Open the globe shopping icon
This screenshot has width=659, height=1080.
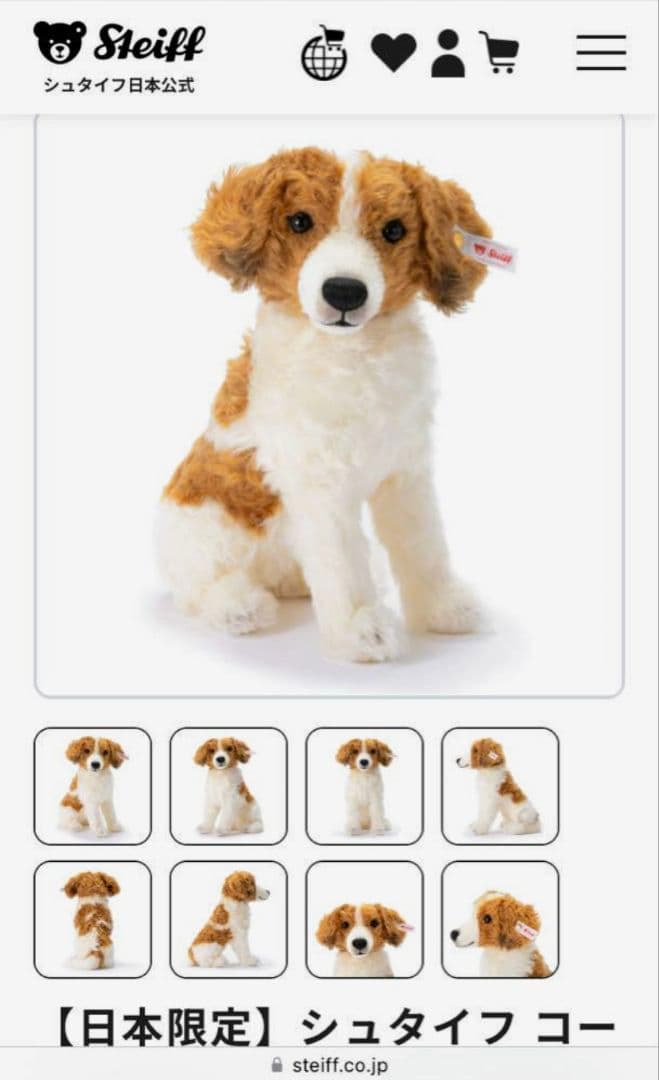pyautogui.click(x=324, y=53)
